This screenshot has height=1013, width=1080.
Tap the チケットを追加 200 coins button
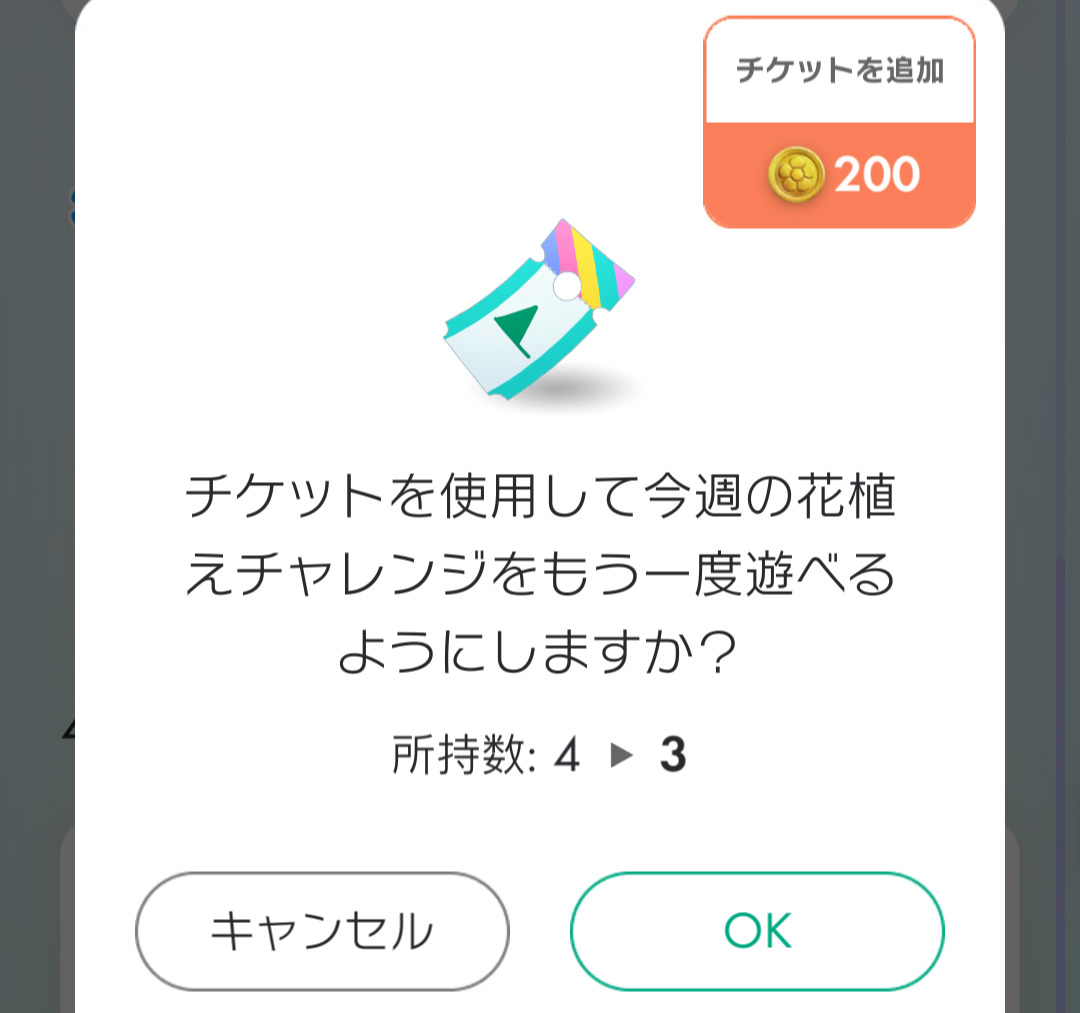839,123
